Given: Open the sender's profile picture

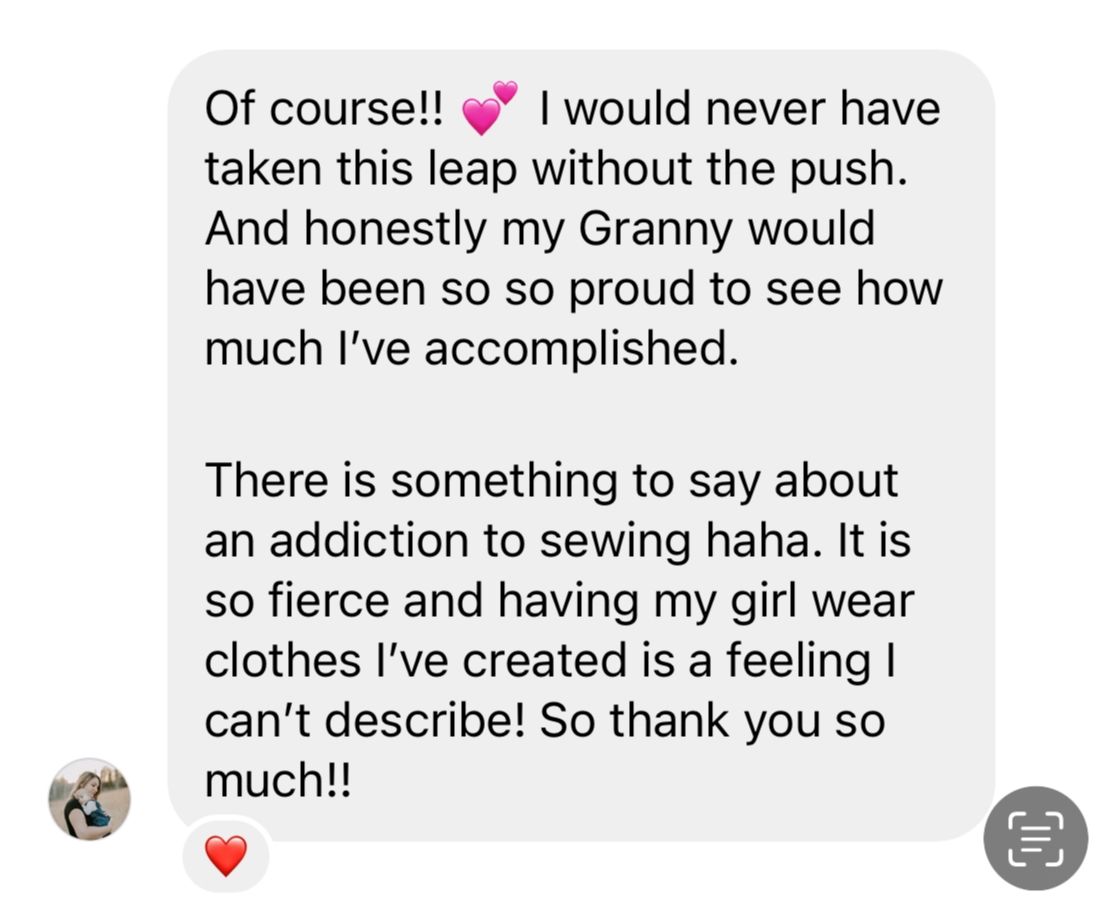Looking at the screenshot, I should point(89,798).
